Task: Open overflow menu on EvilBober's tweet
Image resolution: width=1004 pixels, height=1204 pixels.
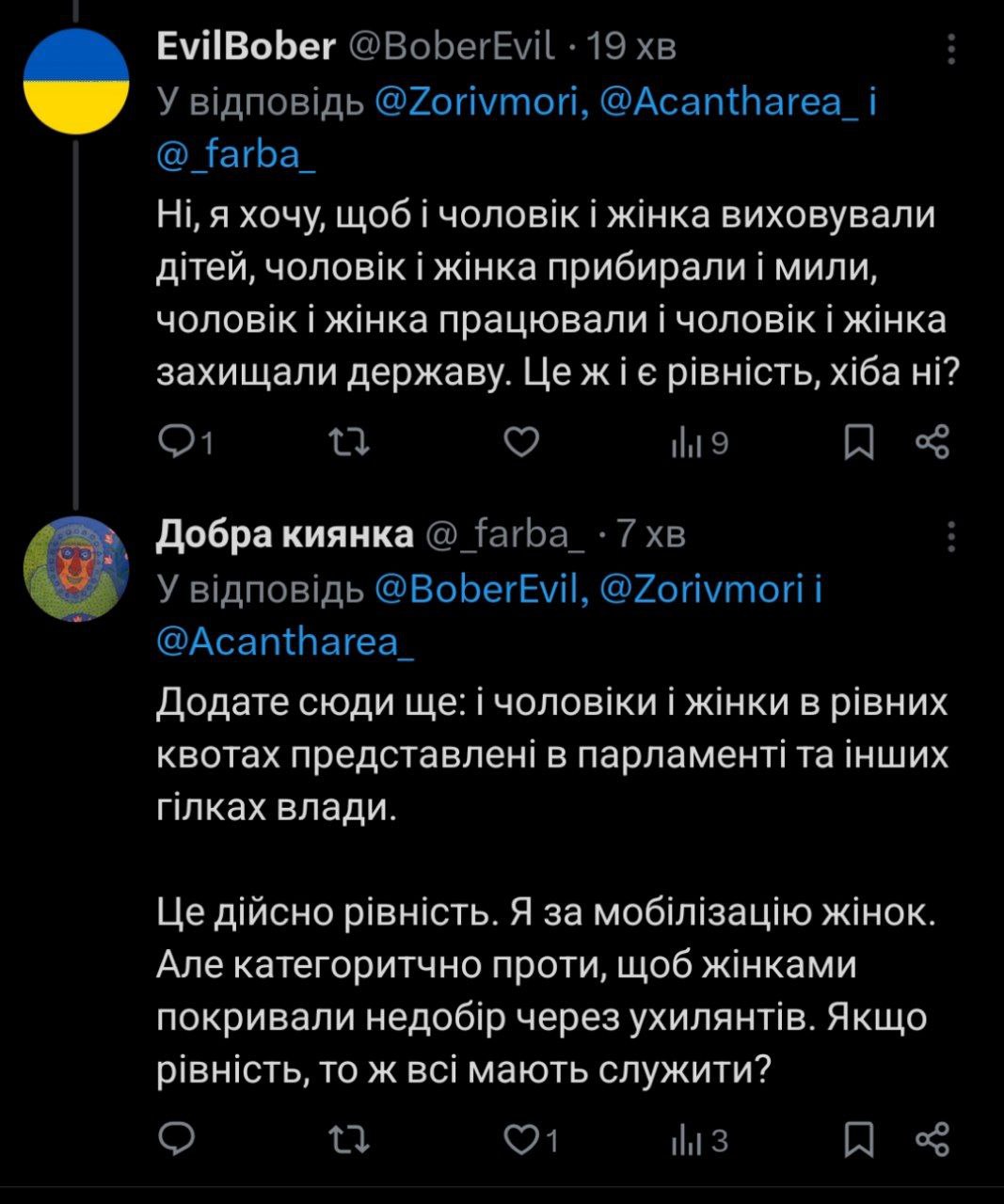Action: [952, 48]
